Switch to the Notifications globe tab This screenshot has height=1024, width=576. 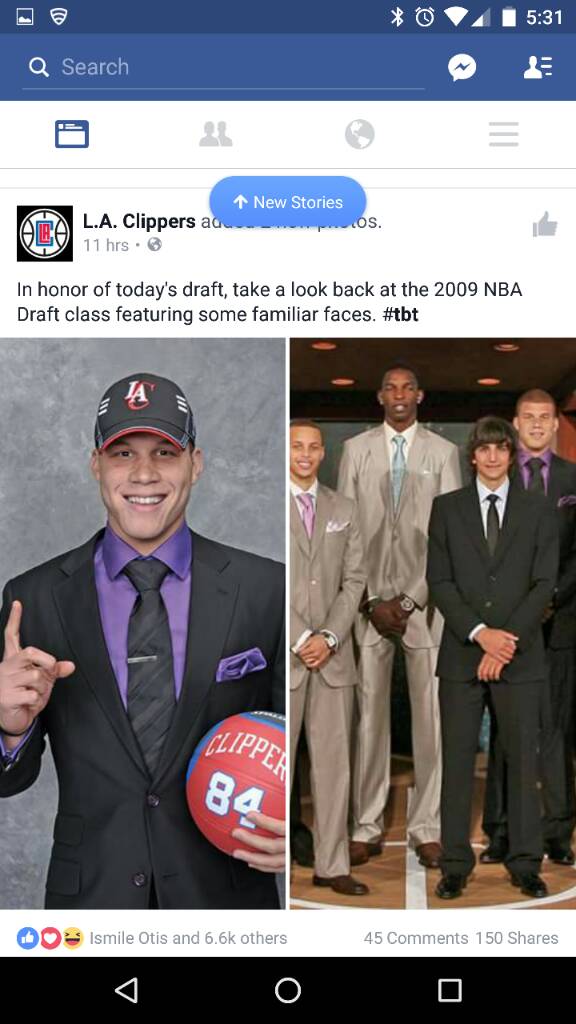tap(360, 135)
